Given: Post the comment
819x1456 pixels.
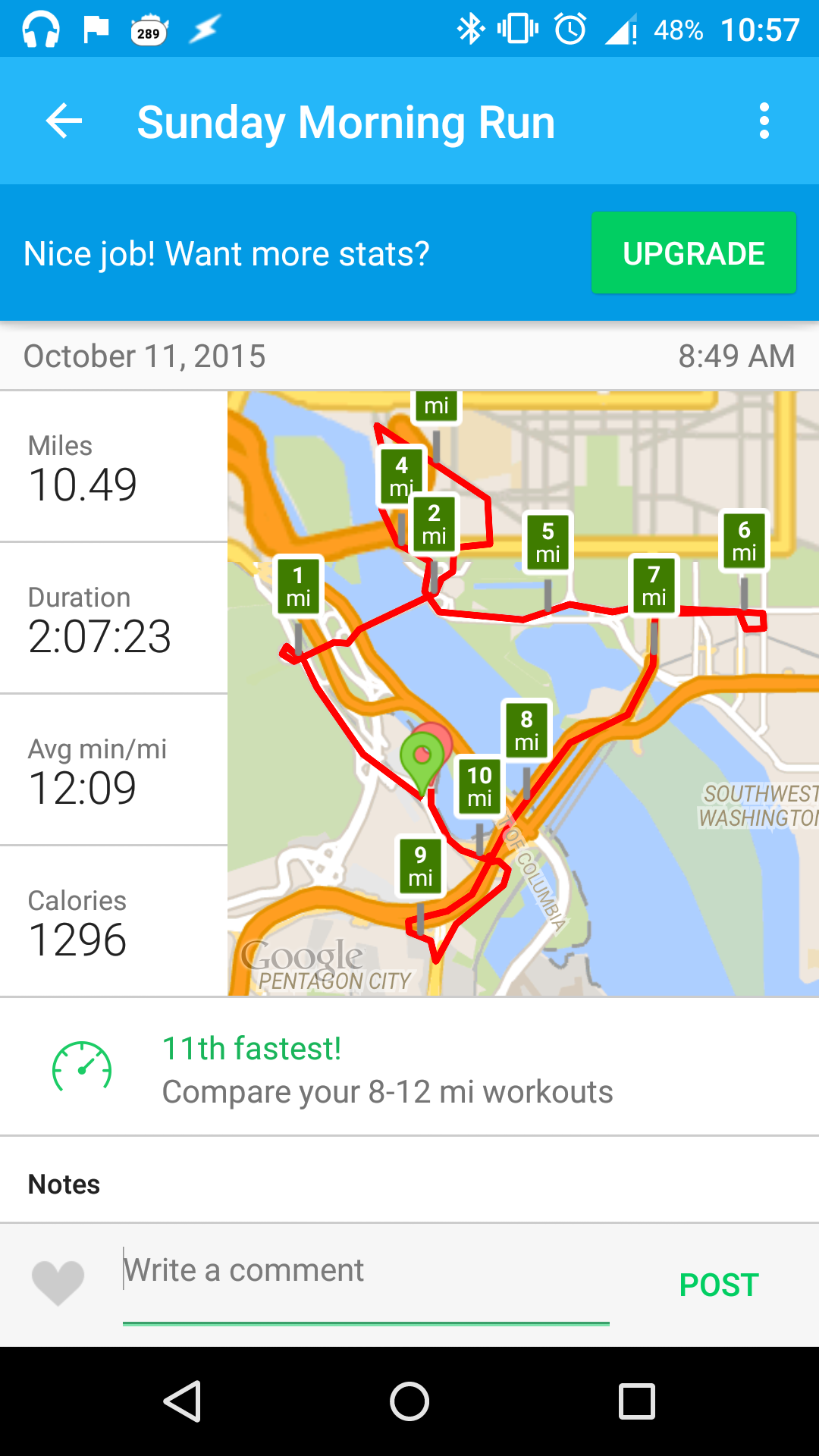Looking at the screenshot, I should click(718, 1285).
